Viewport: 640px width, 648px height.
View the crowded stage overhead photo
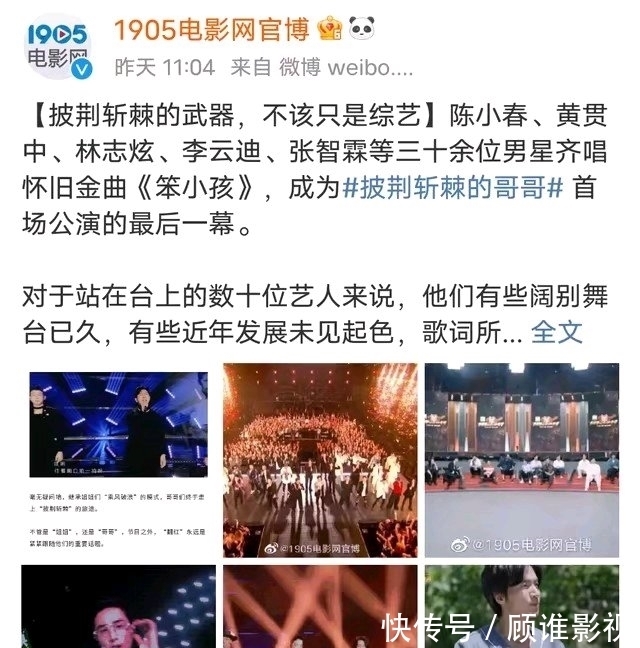click(x=320, y=459)
